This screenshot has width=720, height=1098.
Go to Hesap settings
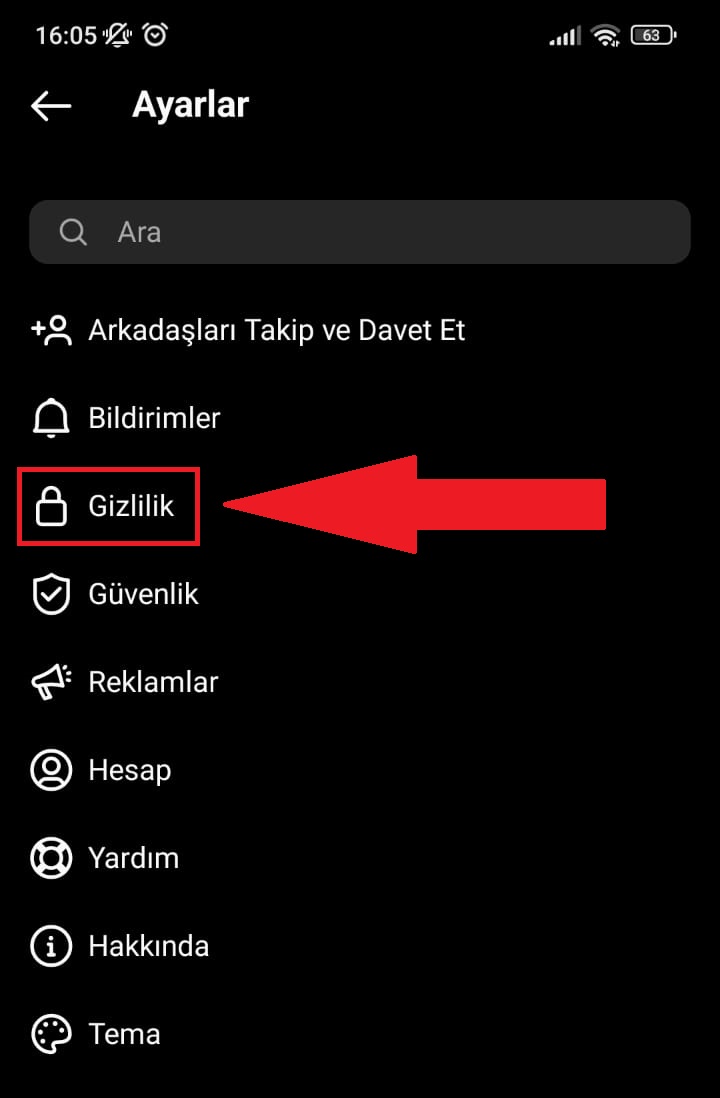point(129,770)
